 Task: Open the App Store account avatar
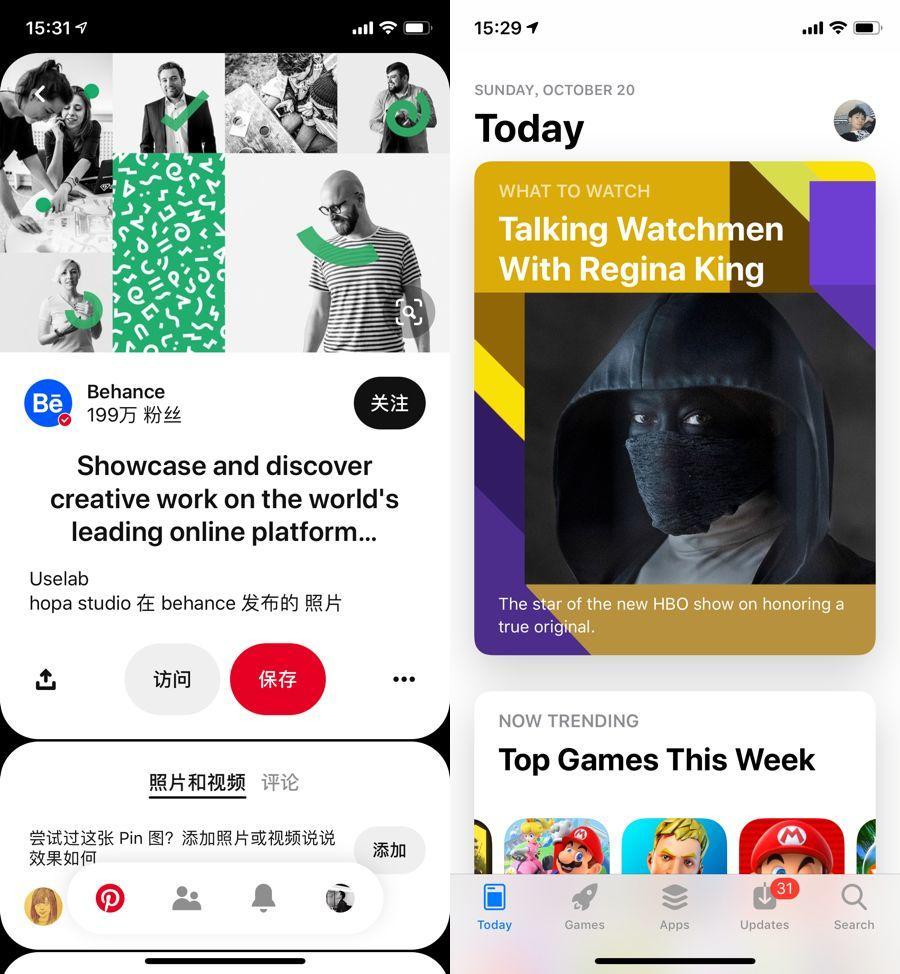[x=854, y=121]
